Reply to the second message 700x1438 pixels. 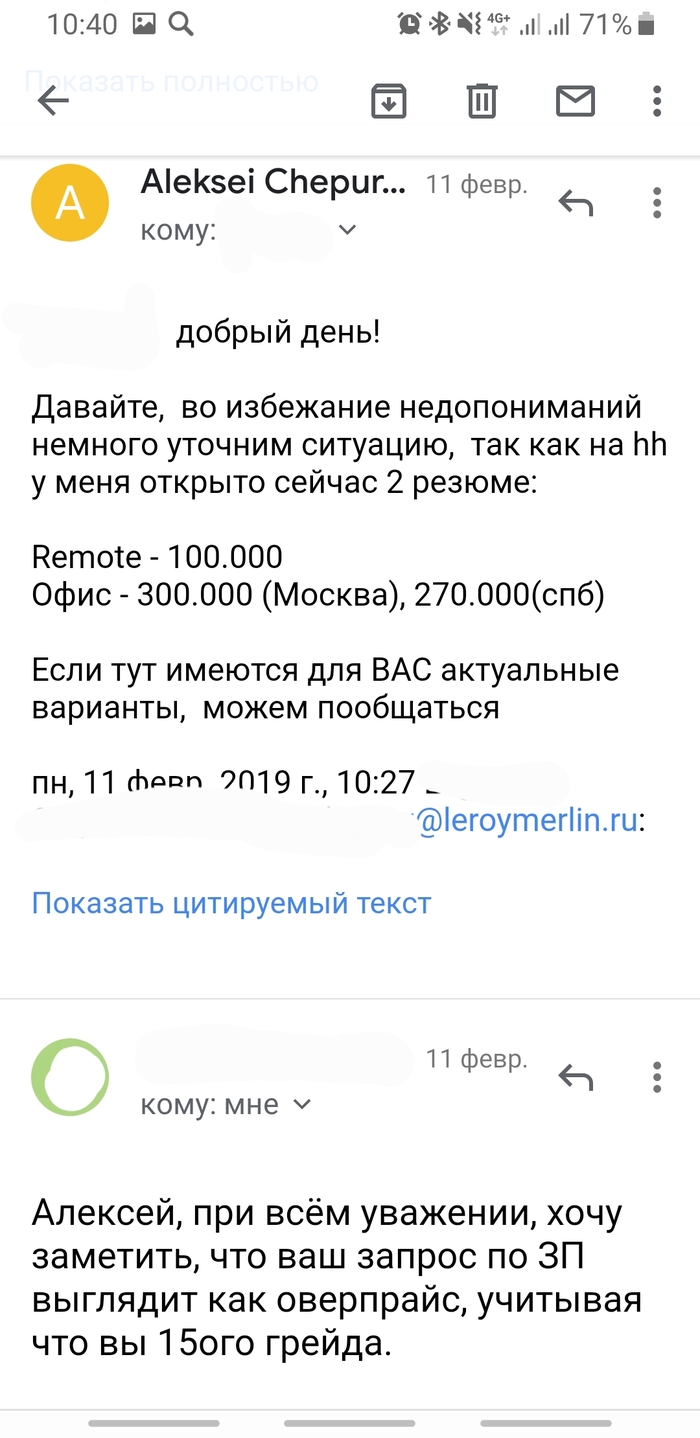click(x=575, y=1077)
